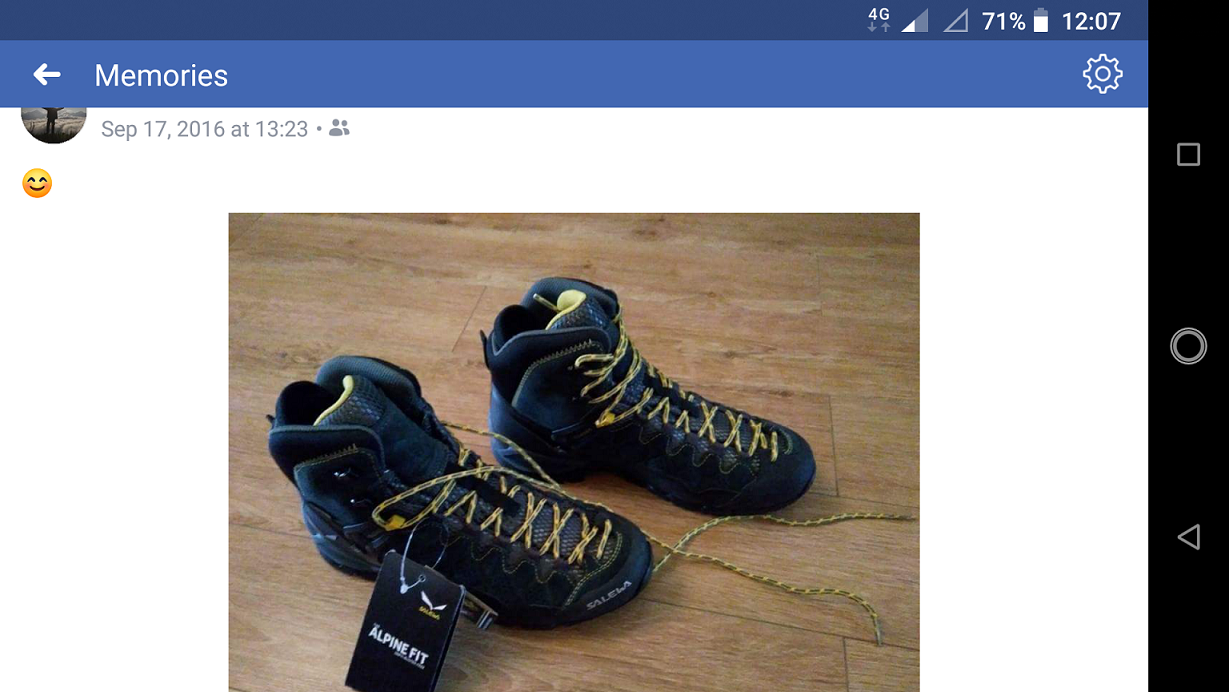
Task: Open the post author's profile picture
Action: pos(53,124)
